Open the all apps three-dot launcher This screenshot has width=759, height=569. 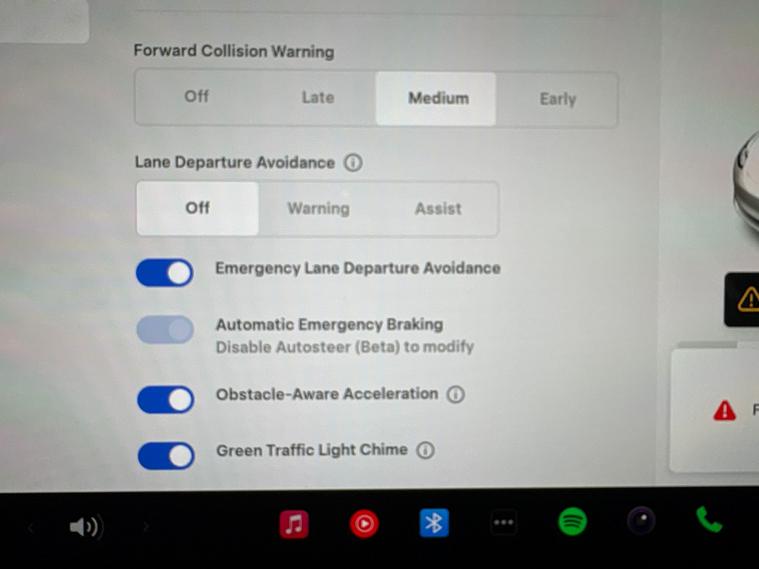tap(503, 523)
